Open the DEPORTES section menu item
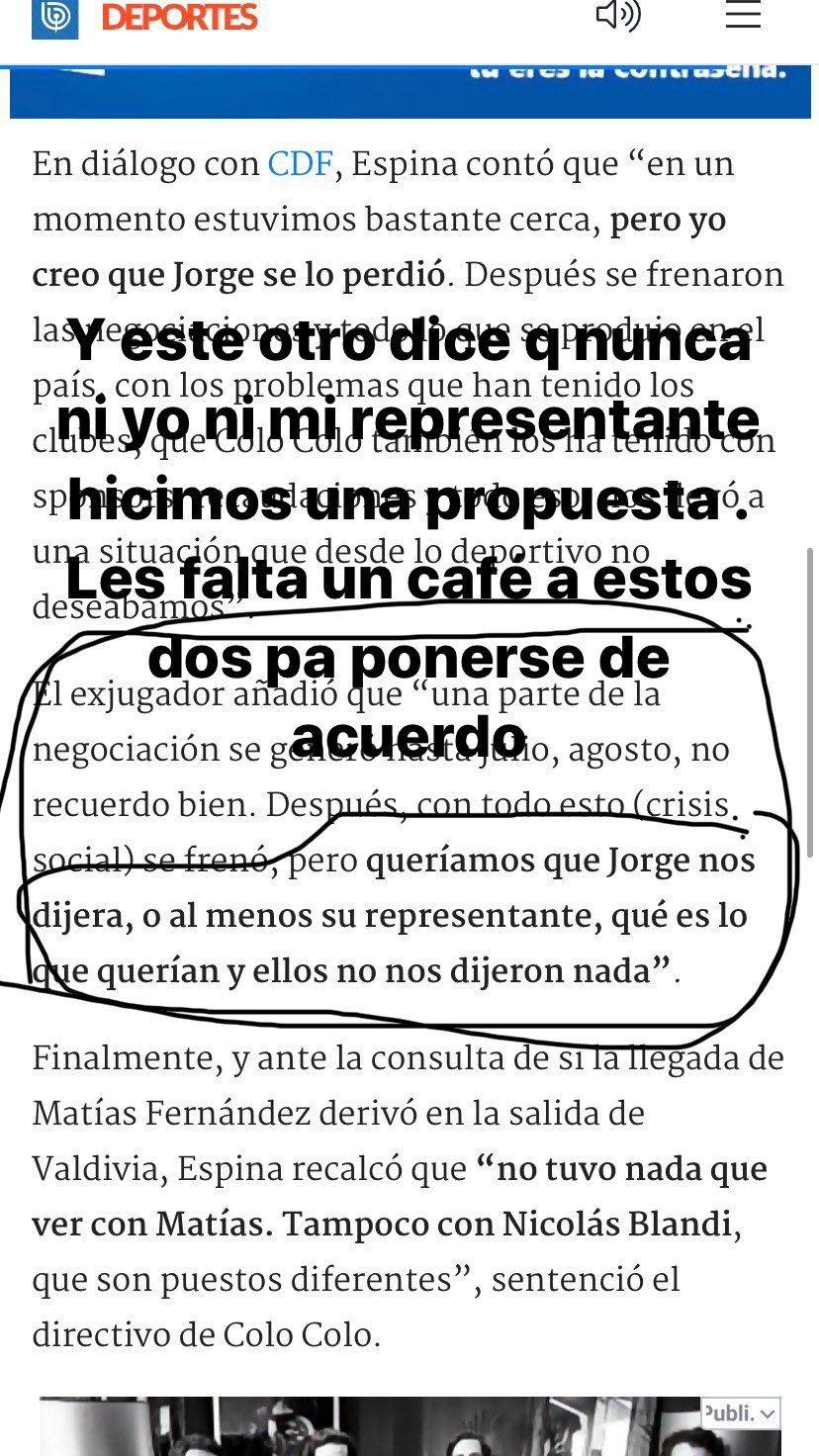819x1456 pixels. pos(178,17)
